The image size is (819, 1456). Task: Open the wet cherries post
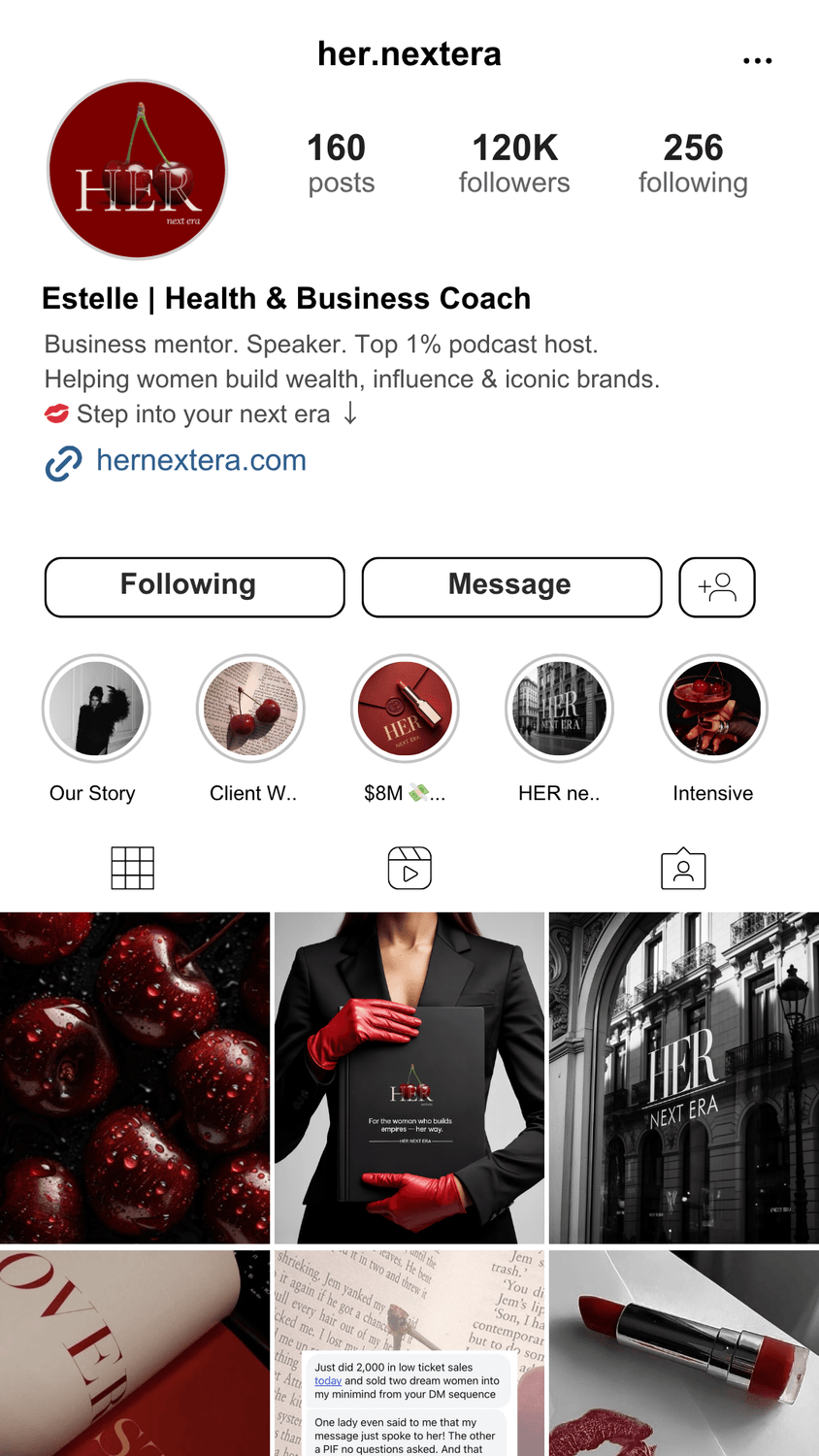[x=135, y=1077]
